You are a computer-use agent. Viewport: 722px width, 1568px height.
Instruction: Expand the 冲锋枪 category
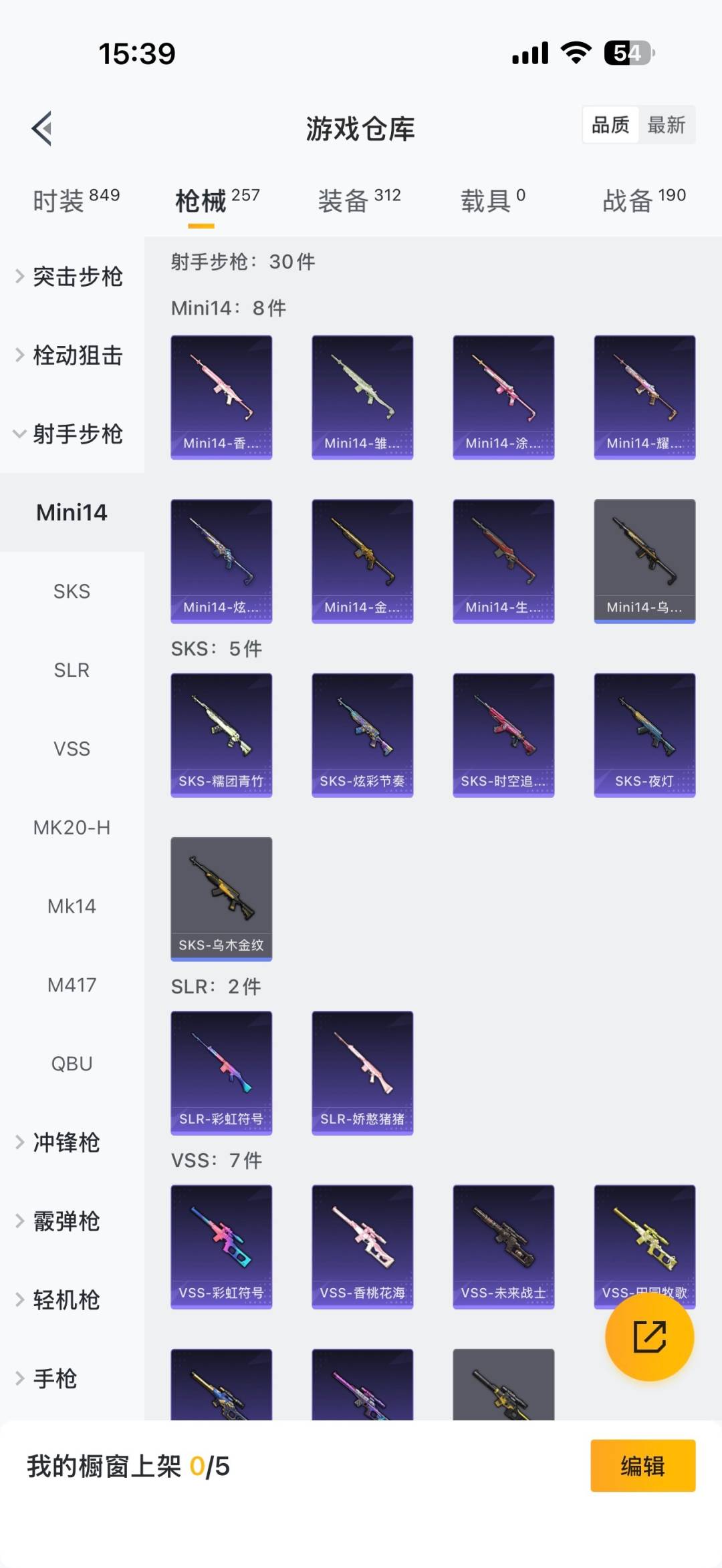(x=67, y=1142)
